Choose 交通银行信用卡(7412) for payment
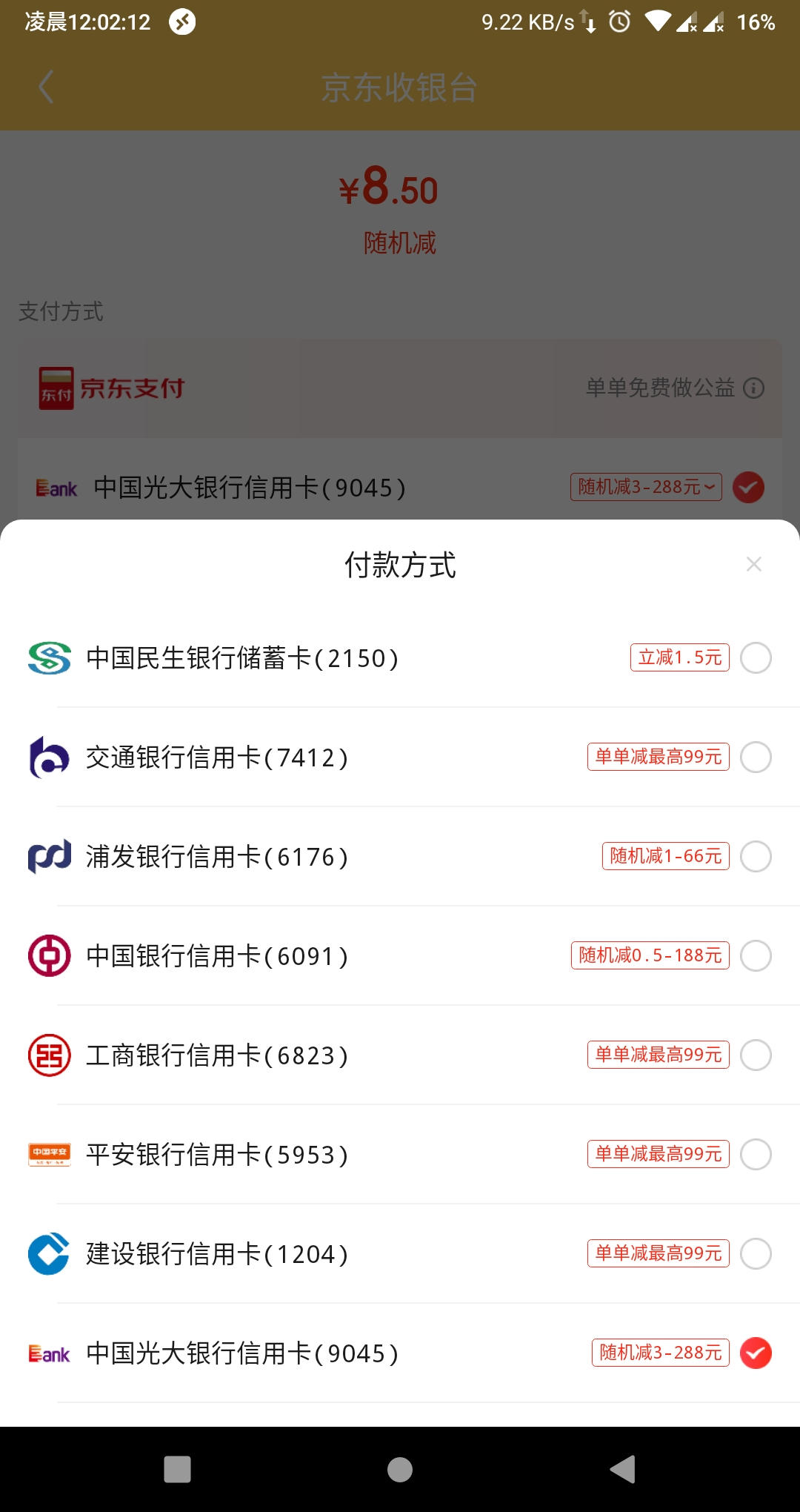The width and height of the screenshot is (800, 1512). click(756, 757)
